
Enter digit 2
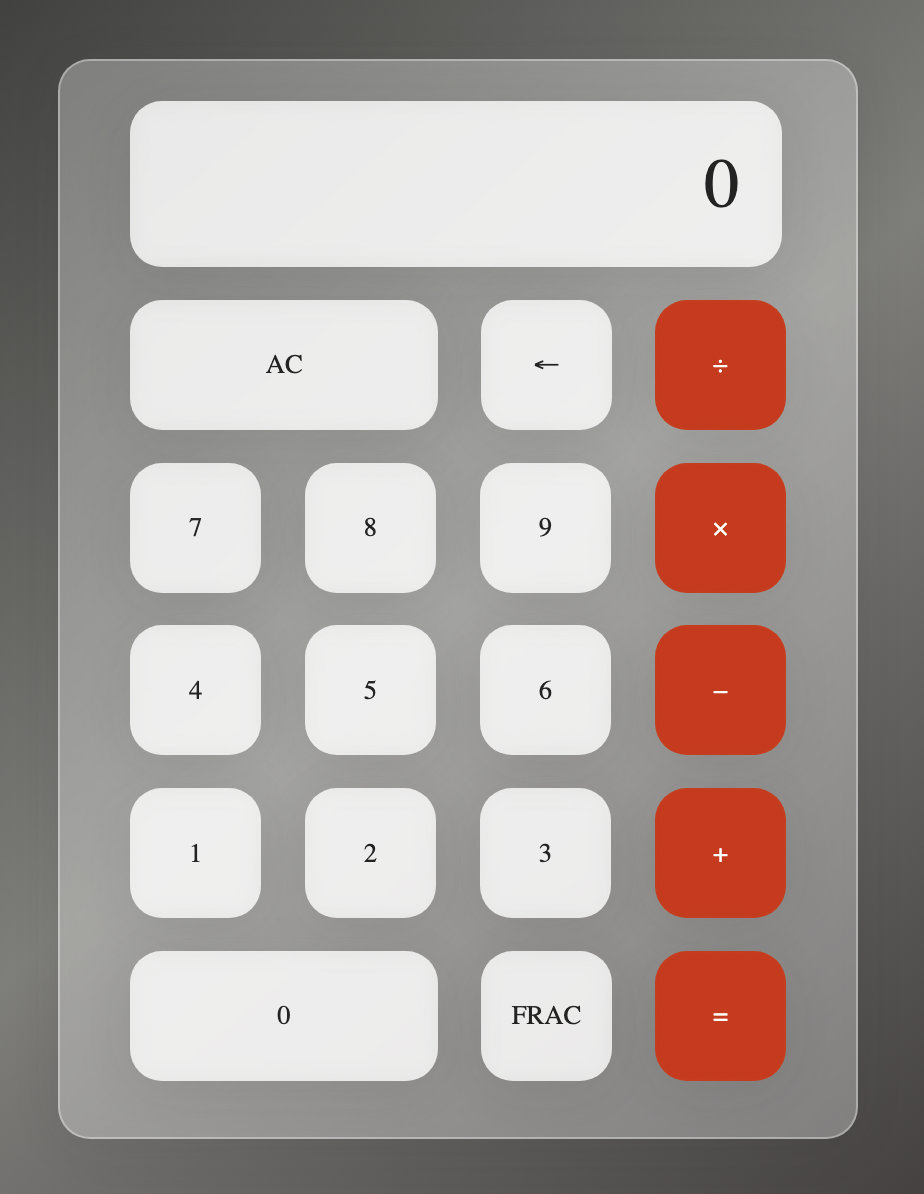370,853
